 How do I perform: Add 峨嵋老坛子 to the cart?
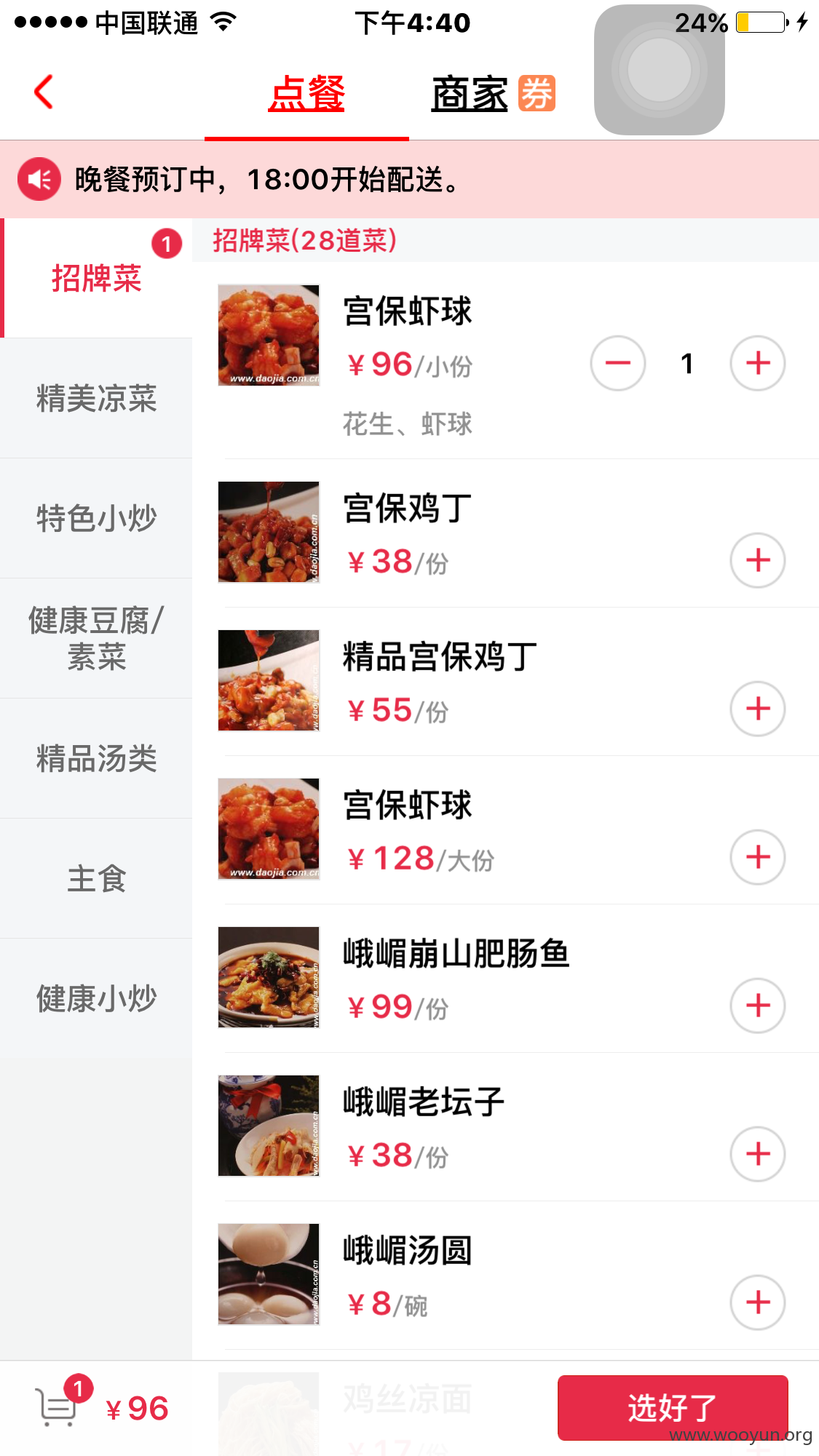(x=758, y=1154)
